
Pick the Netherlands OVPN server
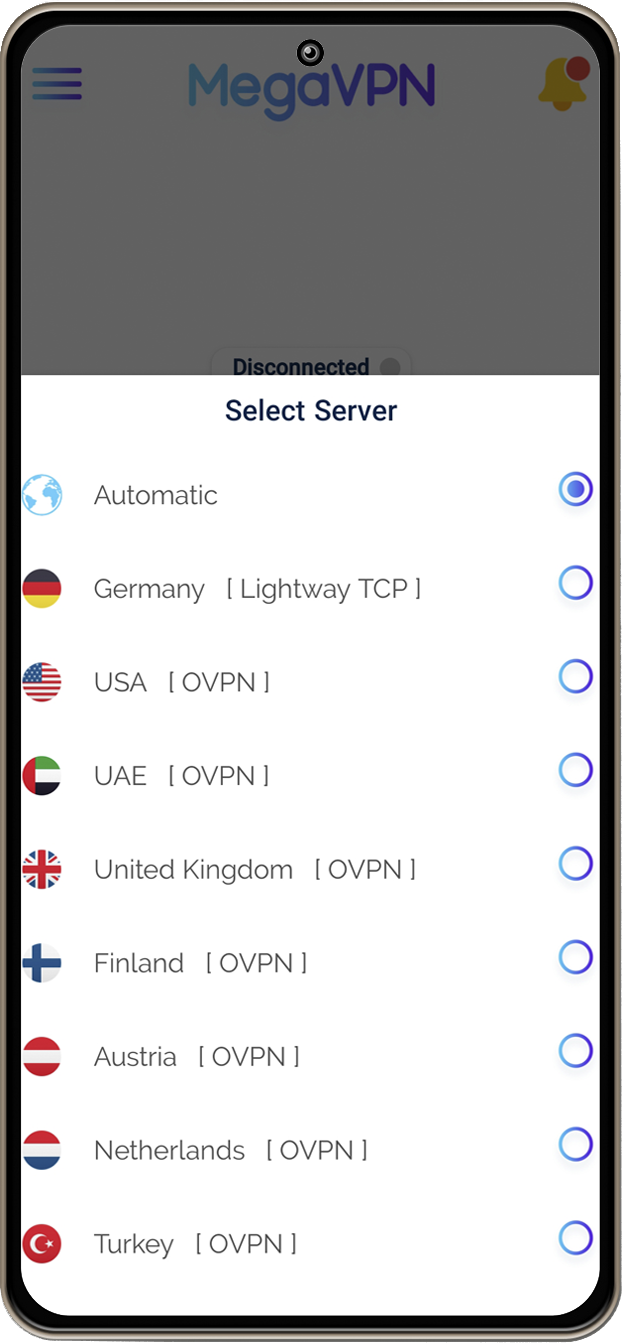click(x=310, y=1150)
